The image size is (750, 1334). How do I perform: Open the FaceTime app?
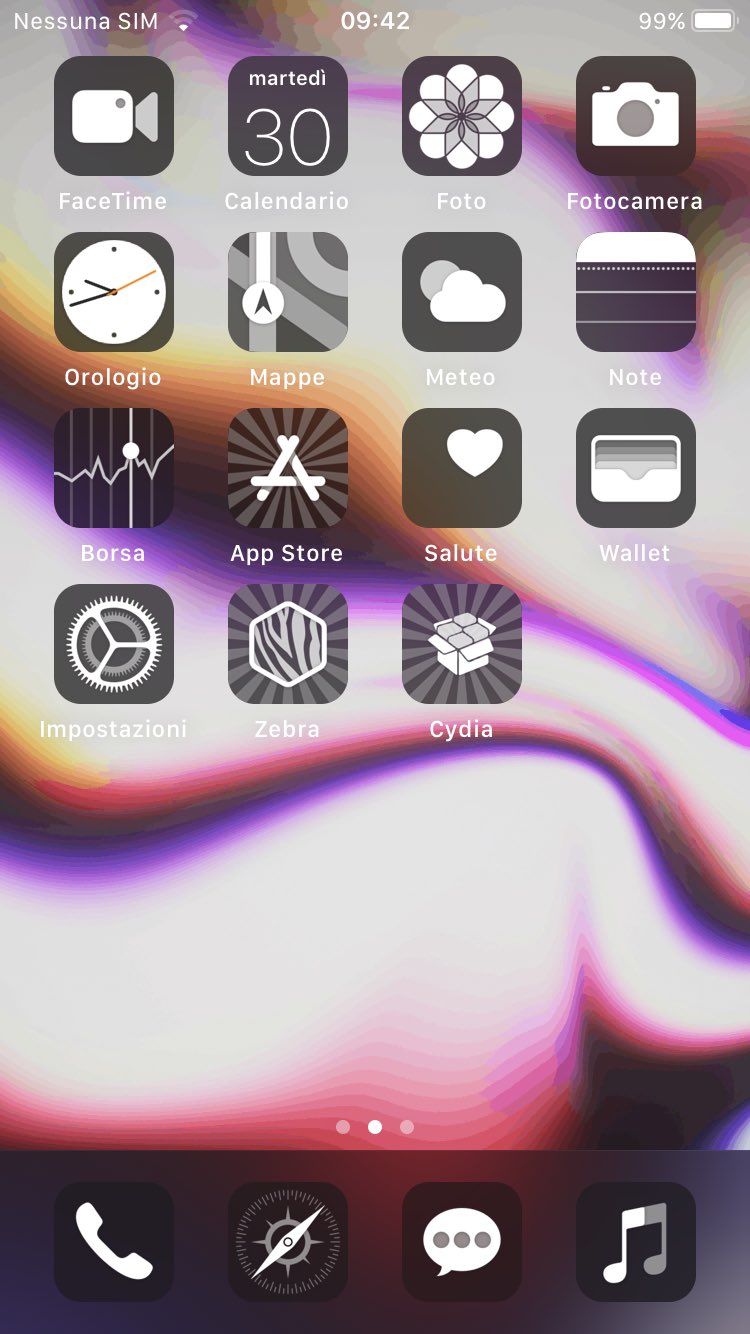pos(114,116)
